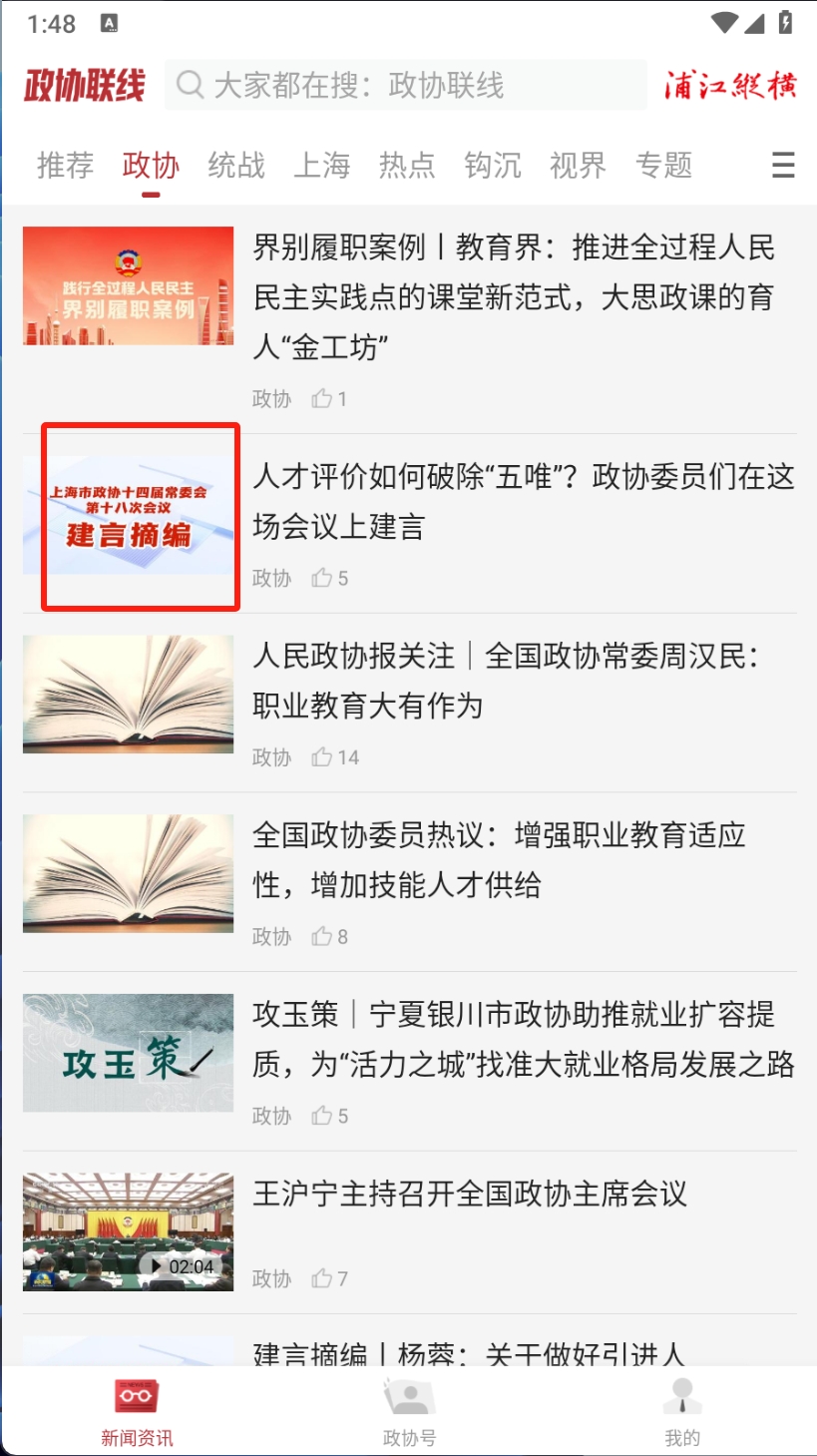Switch to the 统战 tab
Viewport: 817px width, 1456px height.
coord(236,165)
